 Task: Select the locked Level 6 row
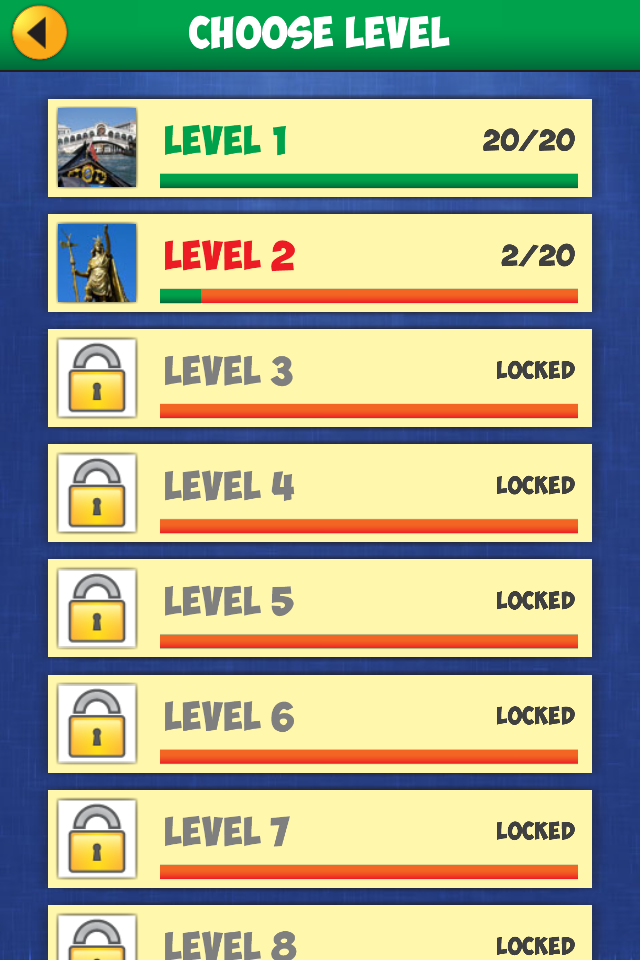tap(320, 724)
